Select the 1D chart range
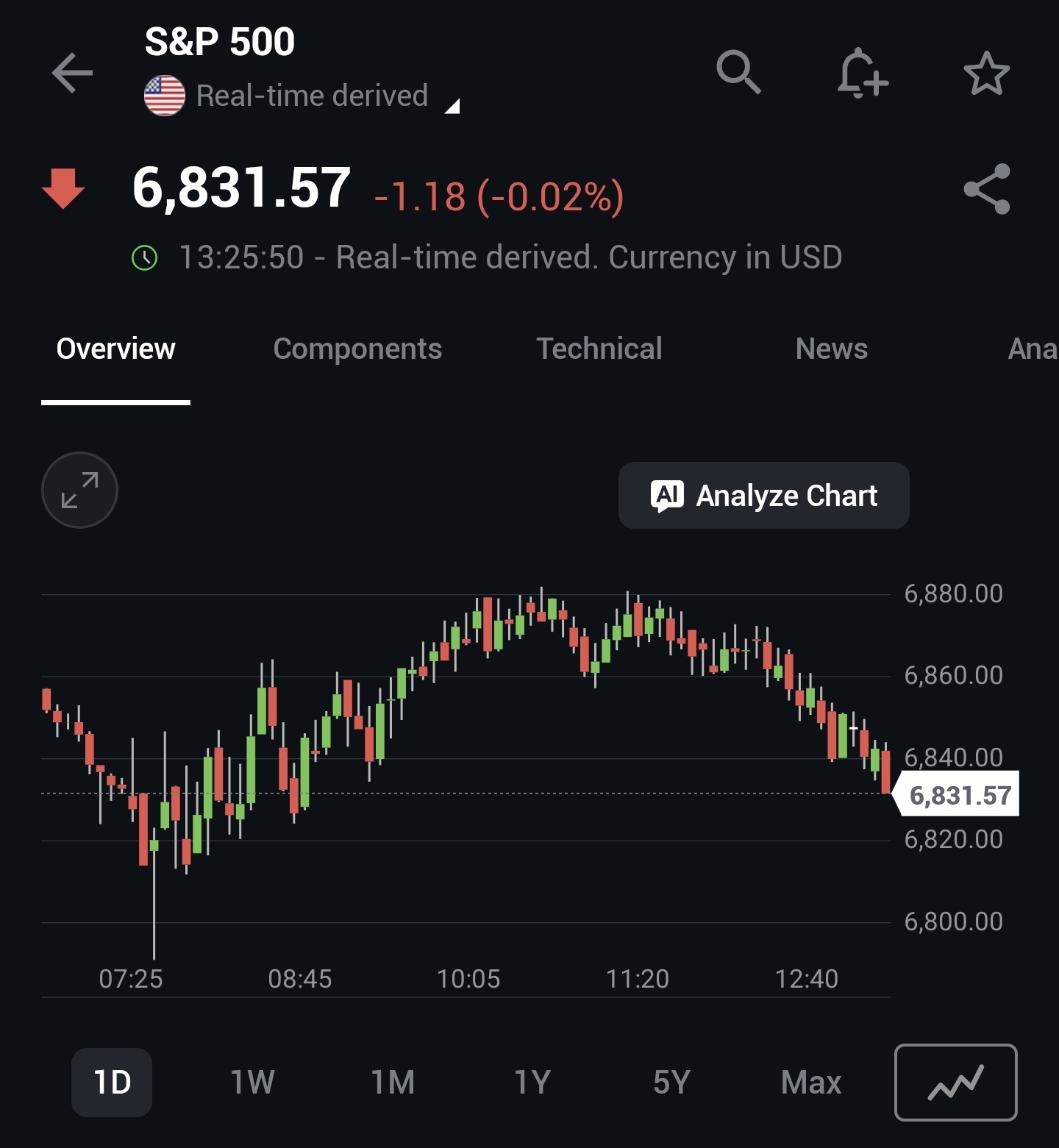This screenshot has height=1148, width=1059. coord(112,1082)
